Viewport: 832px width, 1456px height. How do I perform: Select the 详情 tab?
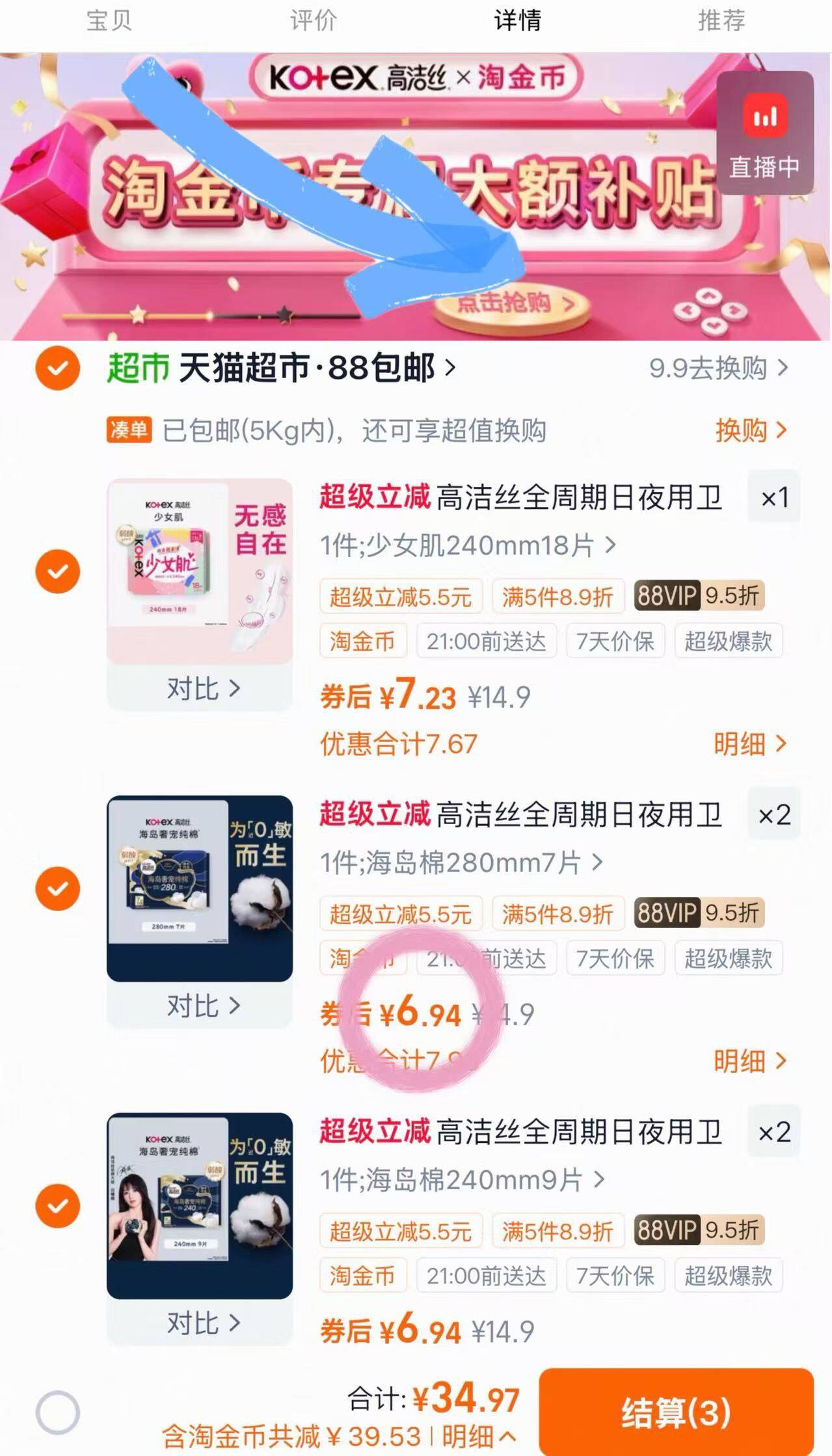517,21
